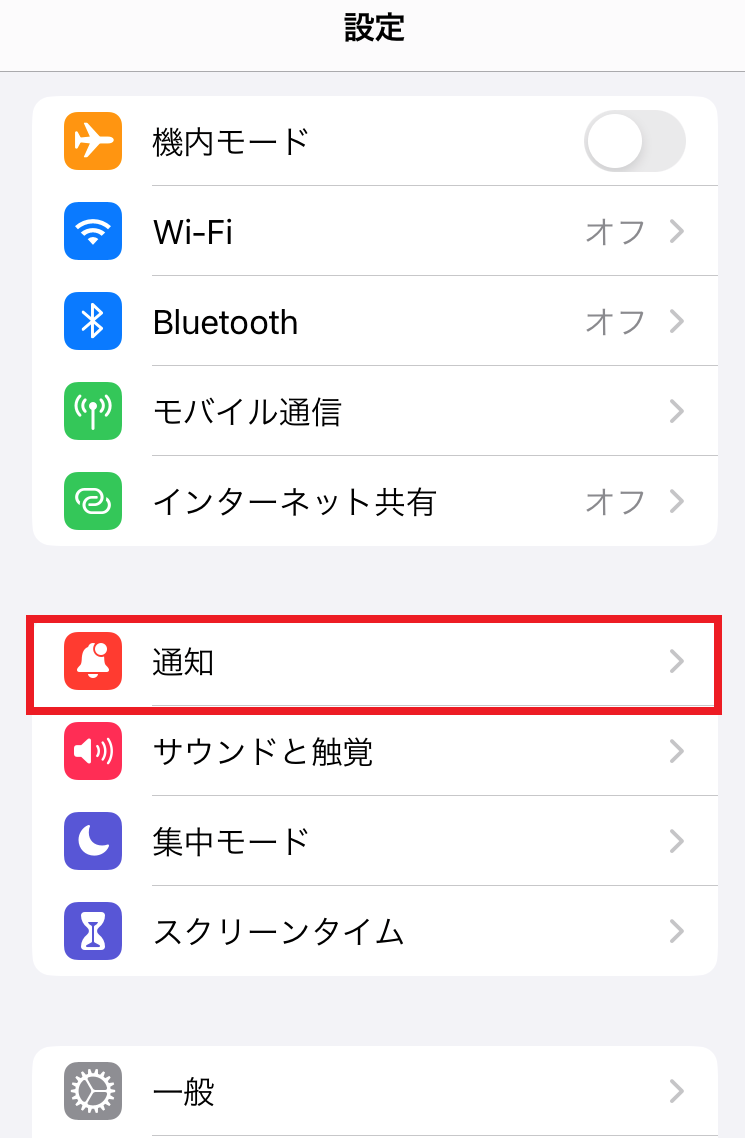Screen dimensions: 745x1138
Task: Open the 一般 settings row
Action: pyautogui.click(x=375, y=1091)
